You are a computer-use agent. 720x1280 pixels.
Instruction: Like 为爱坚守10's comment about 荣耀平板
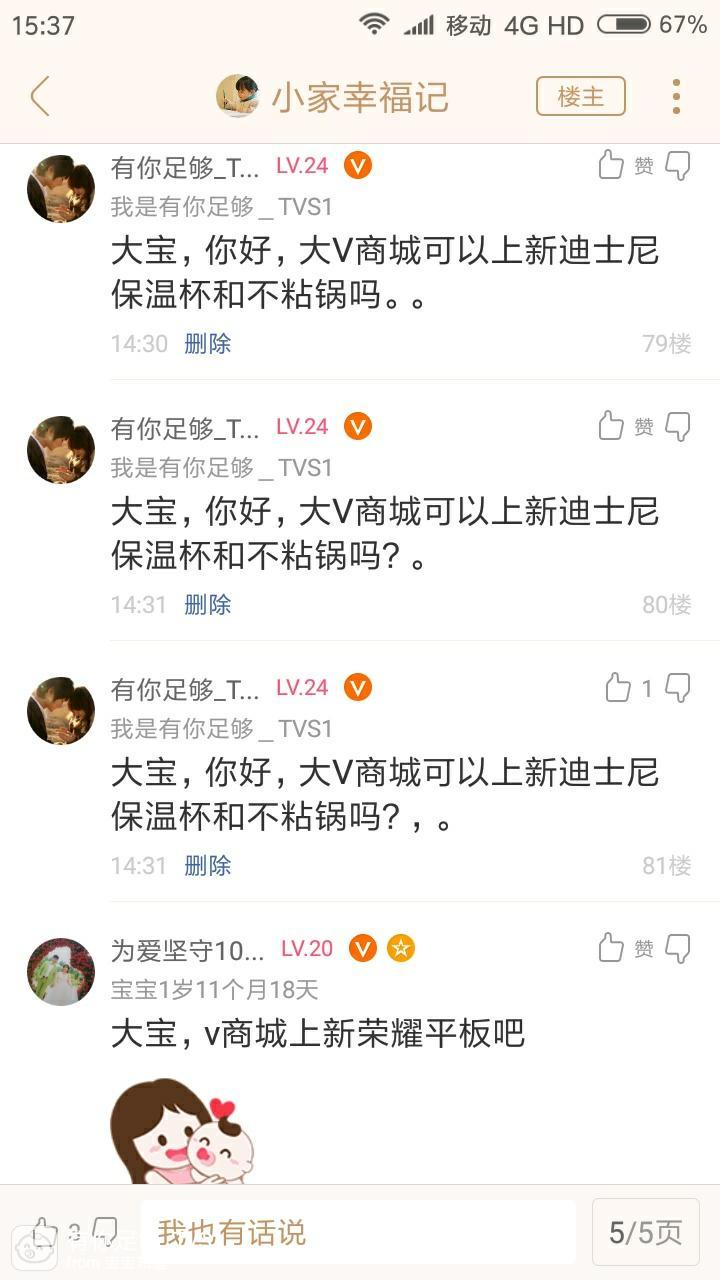point(612,947)
